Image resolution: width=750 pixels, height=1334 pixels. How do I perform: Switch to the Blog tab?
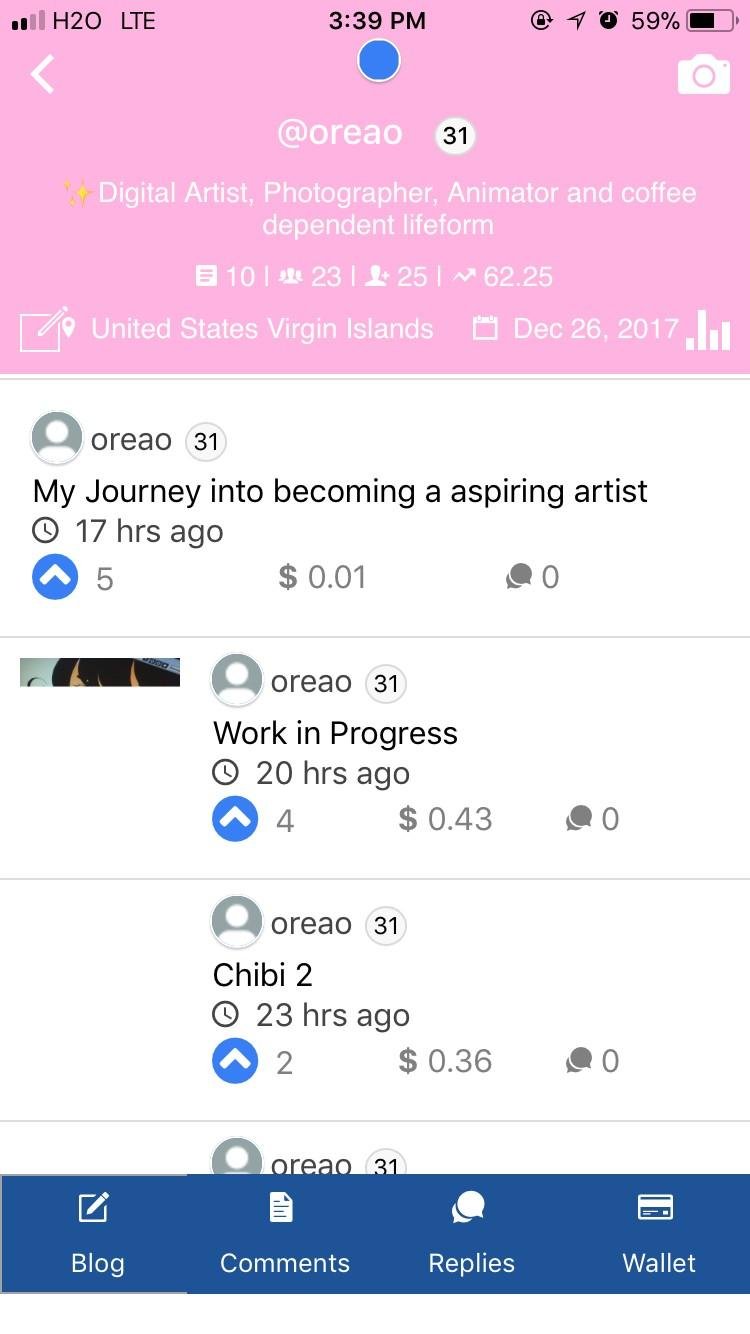pos(96,1234)
